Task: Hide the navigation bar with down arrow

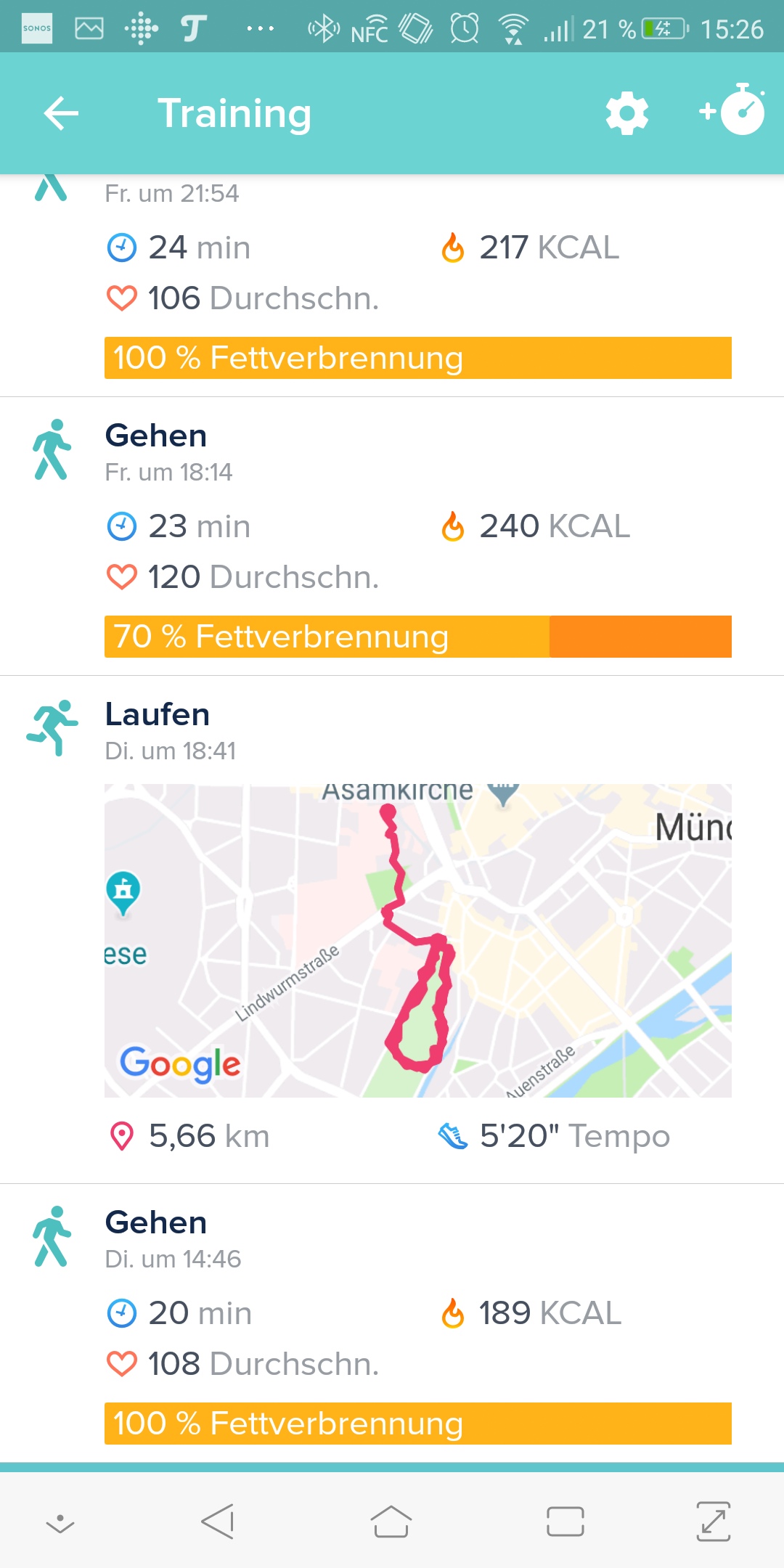Action: click(60, 1523)
